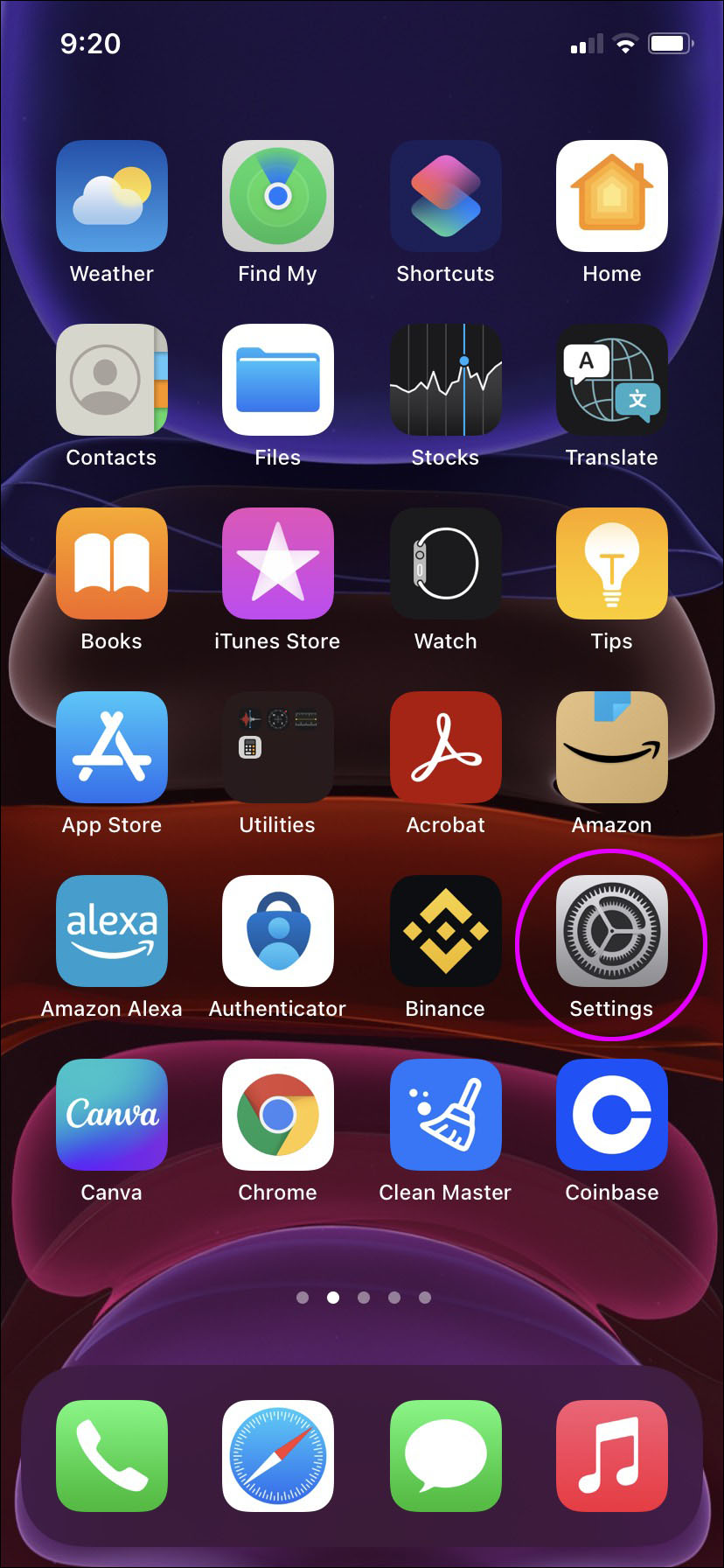Open Adobe Acrobat app
The width and height of the screenshot is (724, 1568).
[x=445, y=747]
